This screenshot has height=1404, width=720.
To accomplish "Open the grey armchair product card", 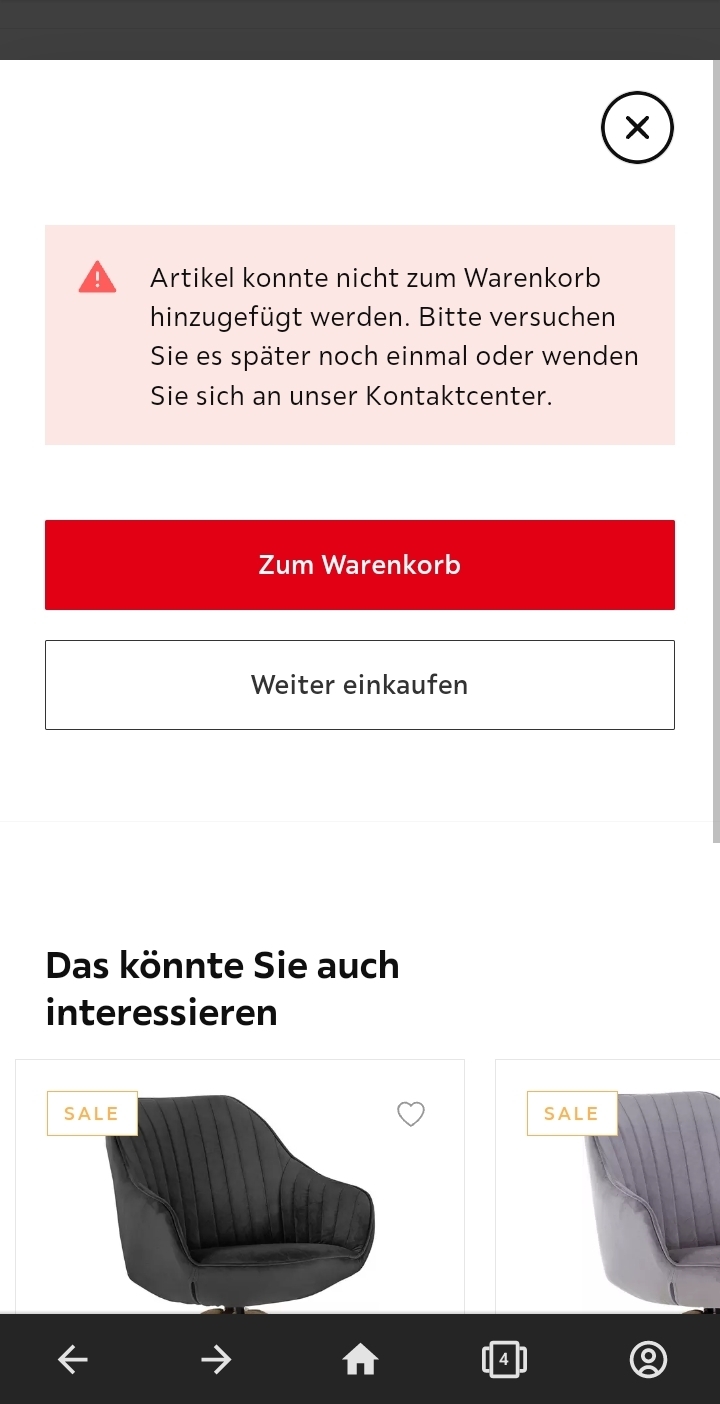I will click(608, 1186).
